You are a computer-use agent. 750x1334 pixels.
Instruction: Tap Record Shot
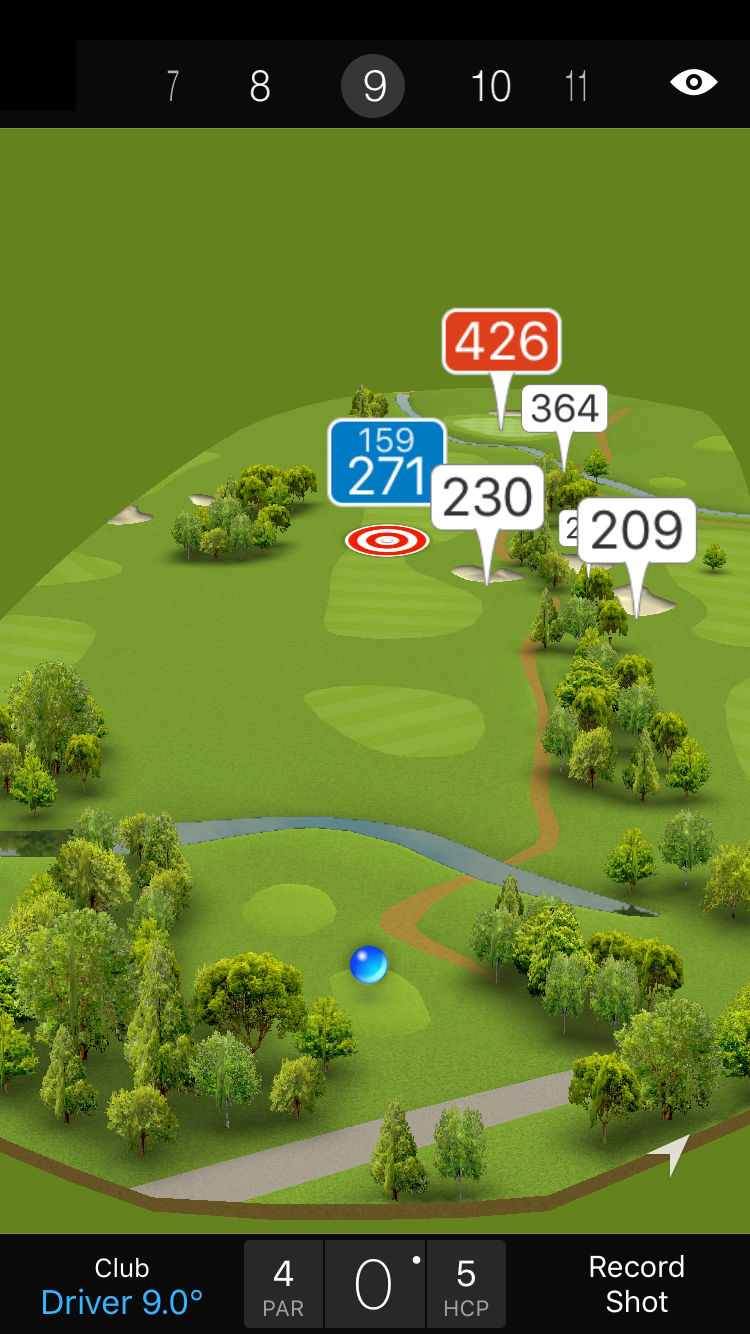636,1284
